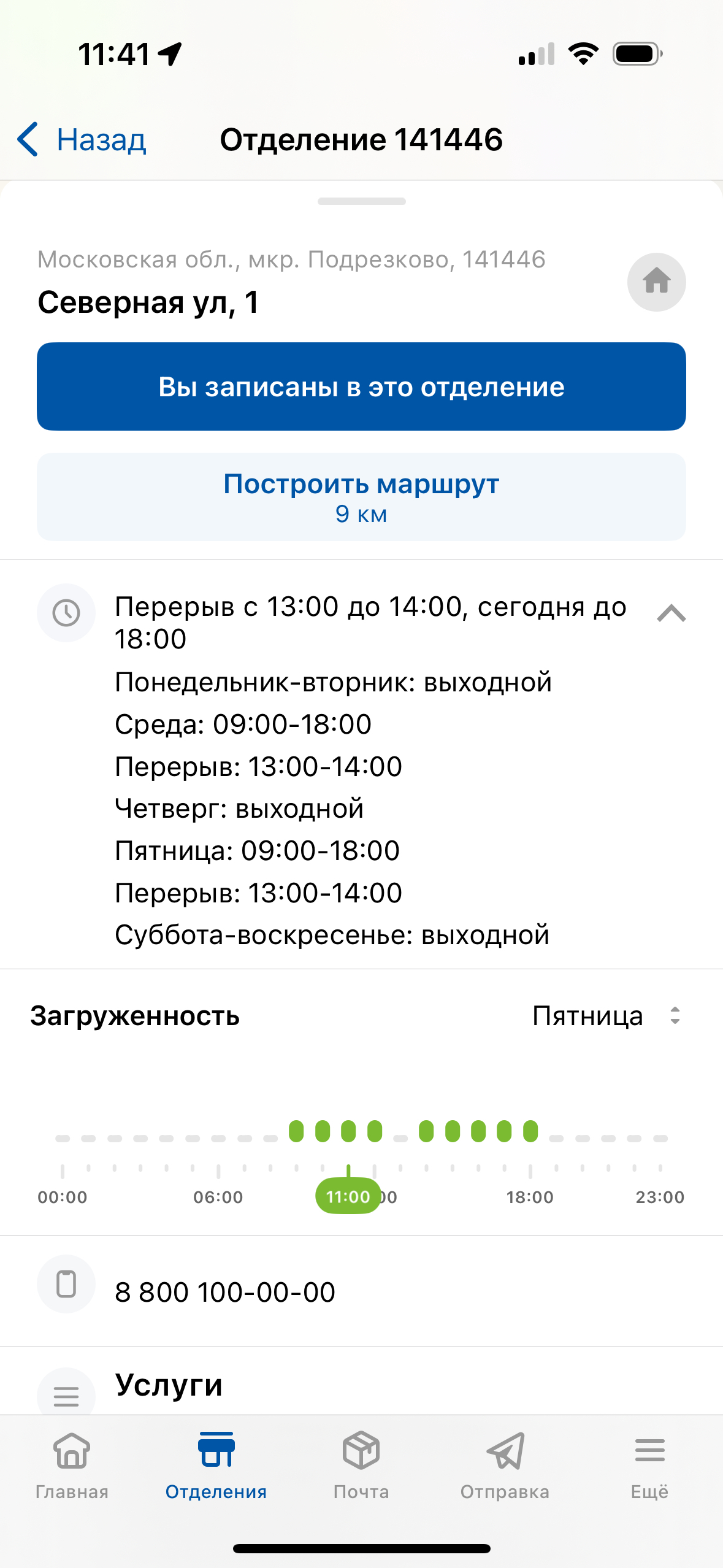The height and width of the screenshot is (1568, 723).
Task: Select the 11:00 marker on the busyness chart
Action: [x=348, y=1196]
